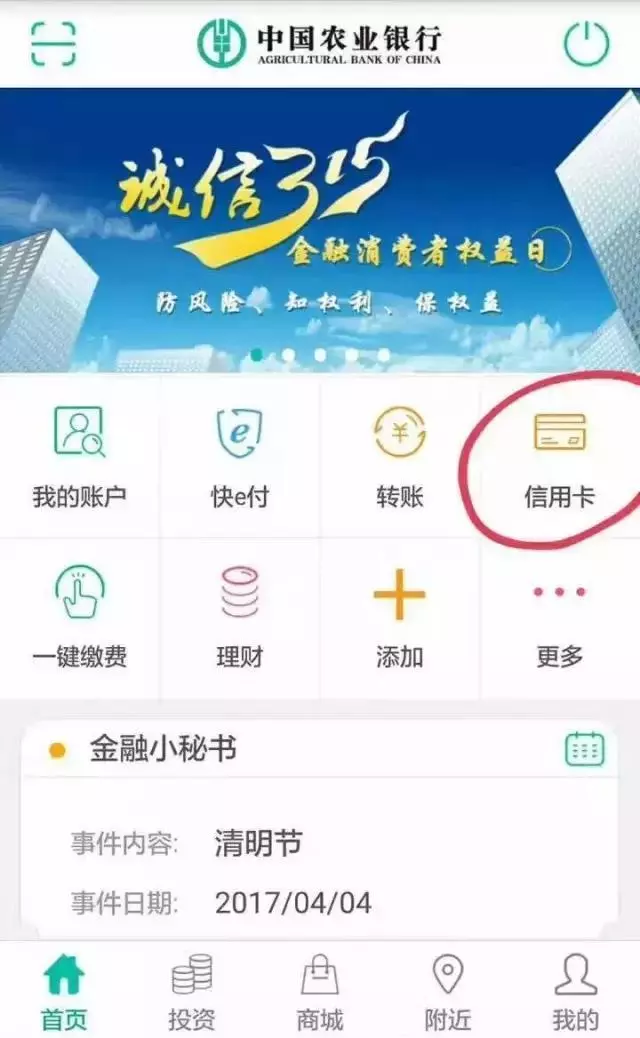Go to the 商城 tab

320,990
